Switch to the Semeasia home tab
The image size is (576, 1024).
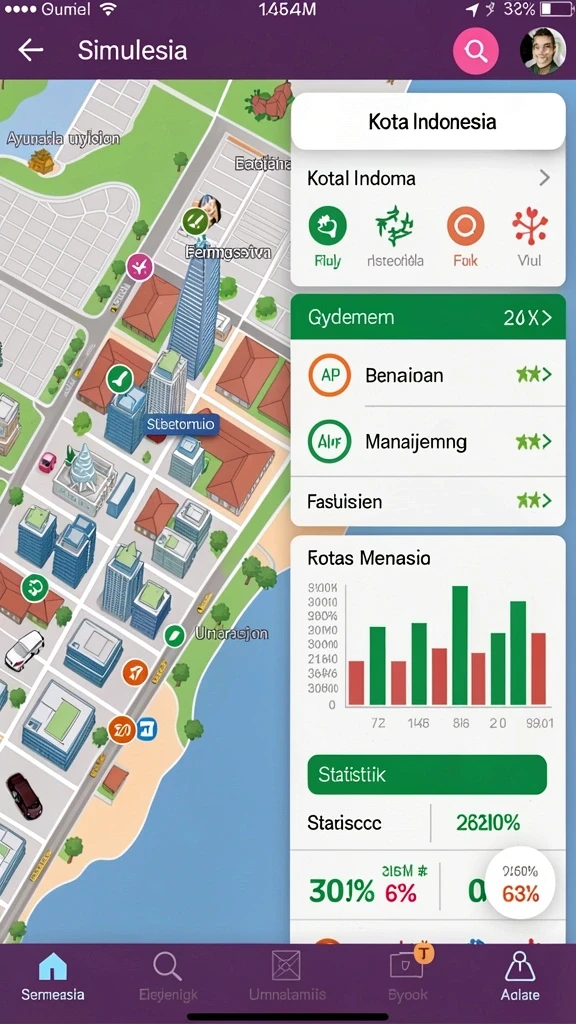coord(53,977)
